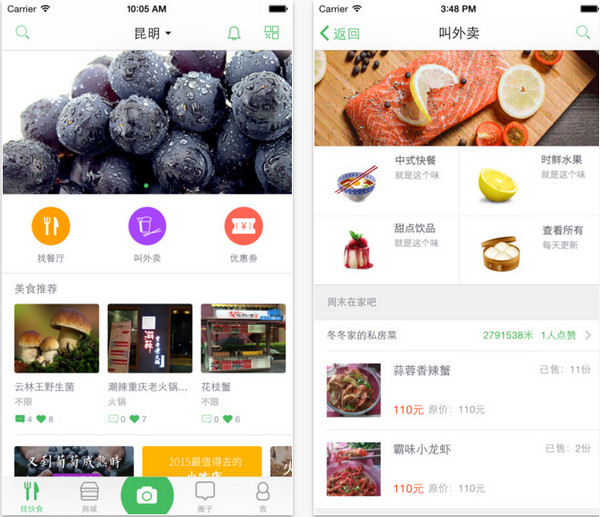Switch to the 商城 tab
This screenshot has height=517, width=600.
coord(89,495)
